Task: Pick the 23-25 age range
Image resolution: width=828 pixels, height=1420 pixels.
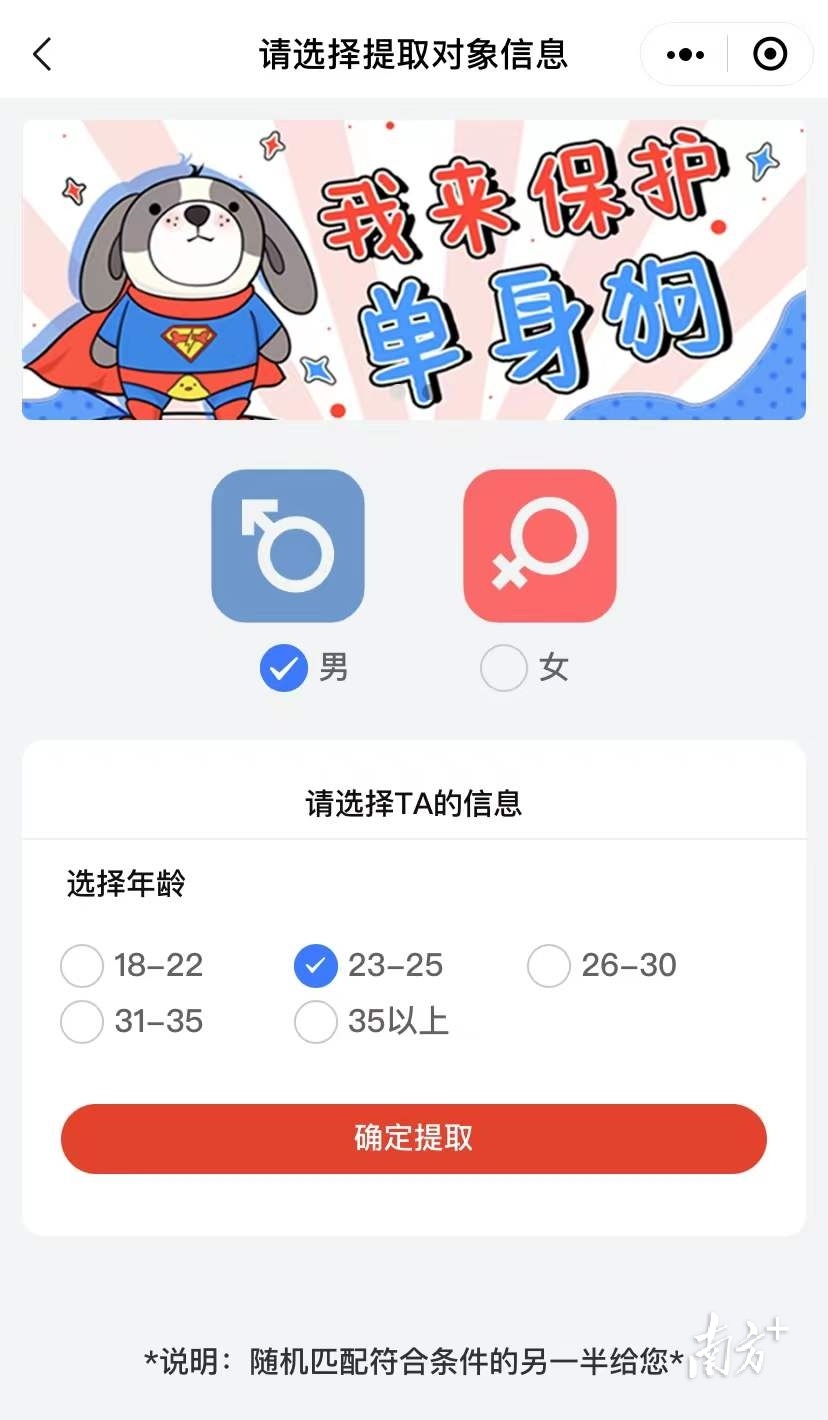Action: pyautogui.click(x=316, y=966)
